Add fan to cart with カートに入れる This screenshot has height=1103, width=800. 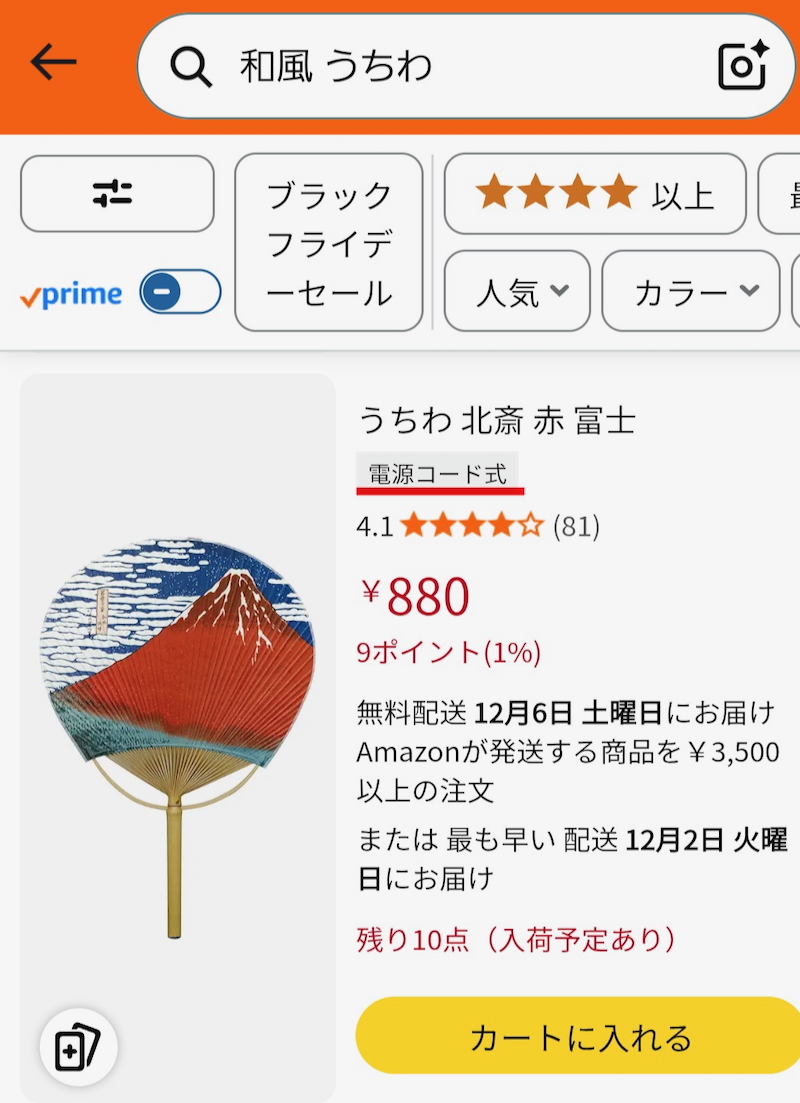(580, 1037)
